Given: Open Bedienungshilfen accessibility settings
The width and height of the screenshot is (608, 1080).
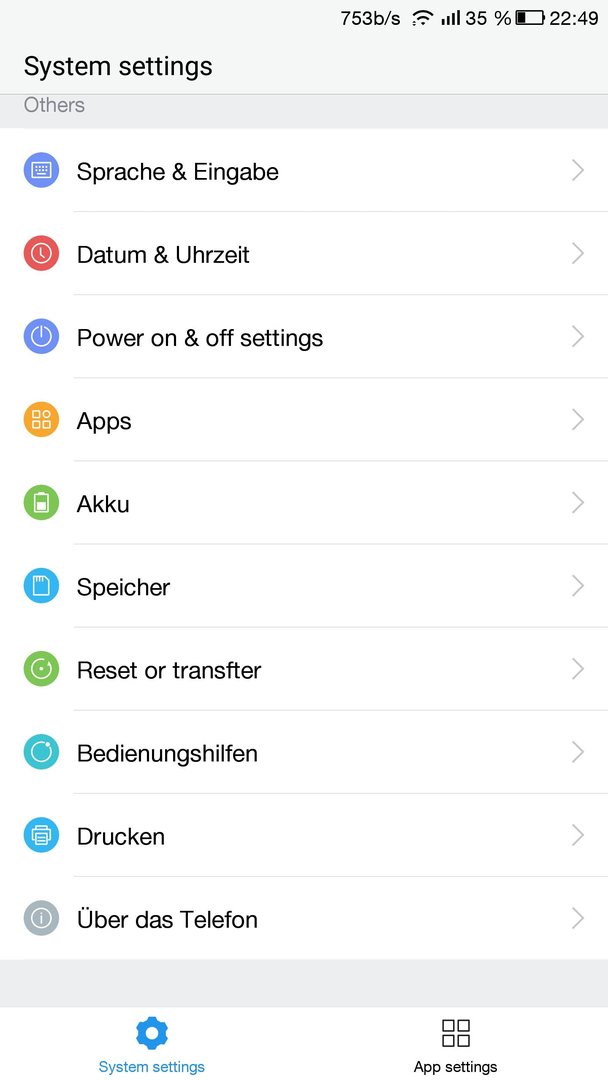Looking at the screenshot, I should 304,752.
